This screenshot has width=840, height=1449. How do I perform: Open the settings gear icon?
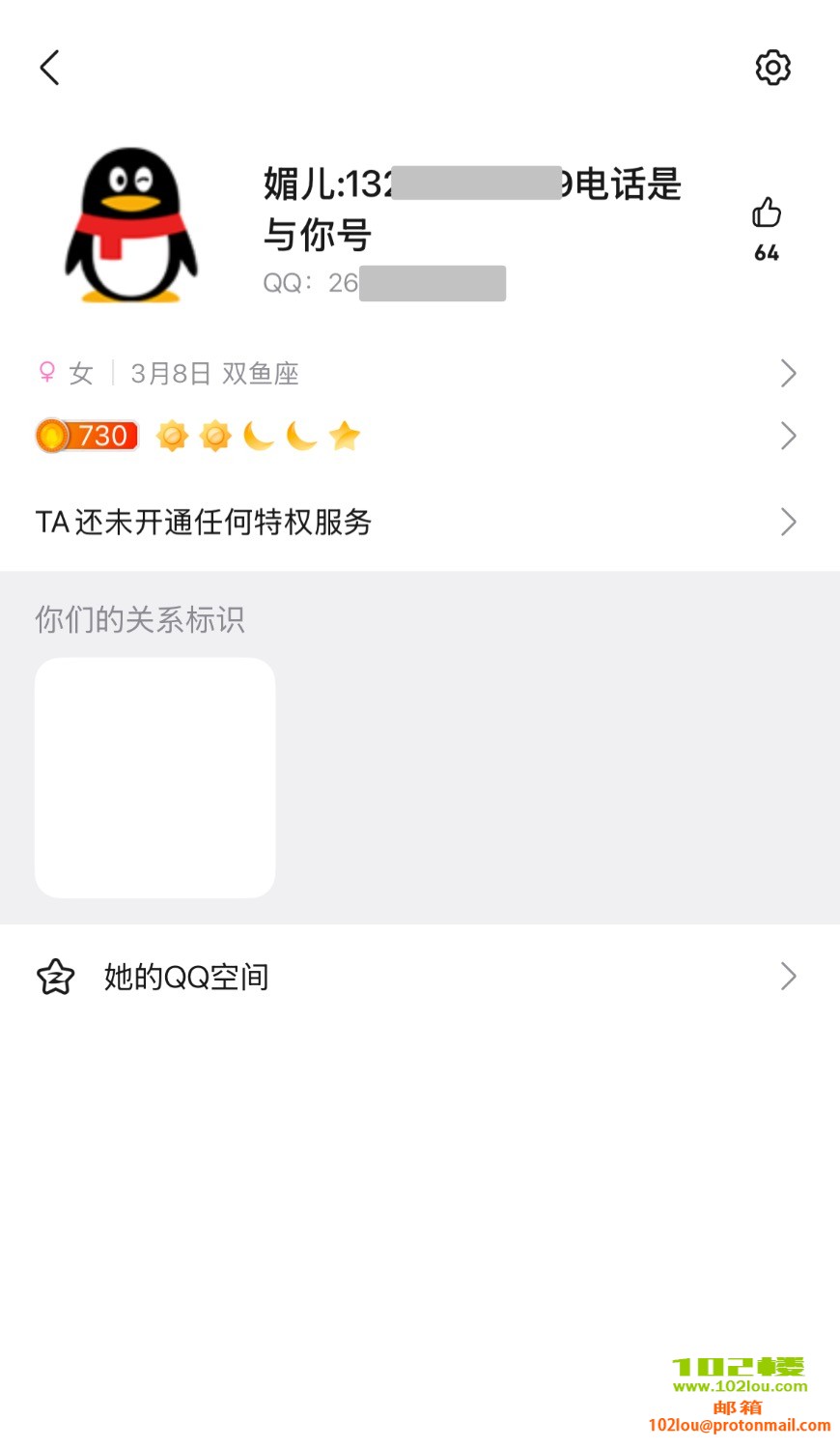[x=772, y=68]
